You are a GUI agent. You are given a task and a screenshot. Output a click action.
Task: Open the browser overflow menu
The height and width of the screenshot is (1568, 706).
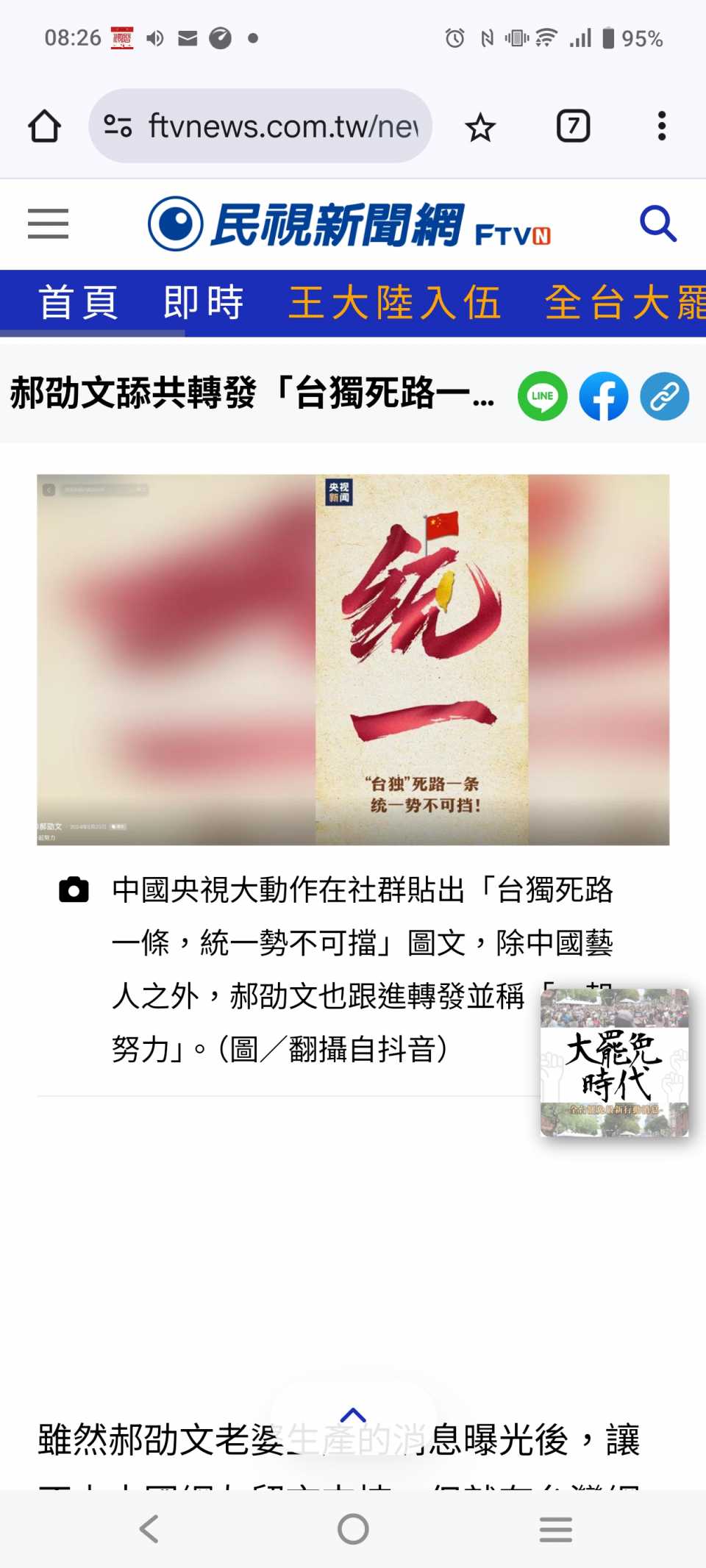tap(662, 126)
